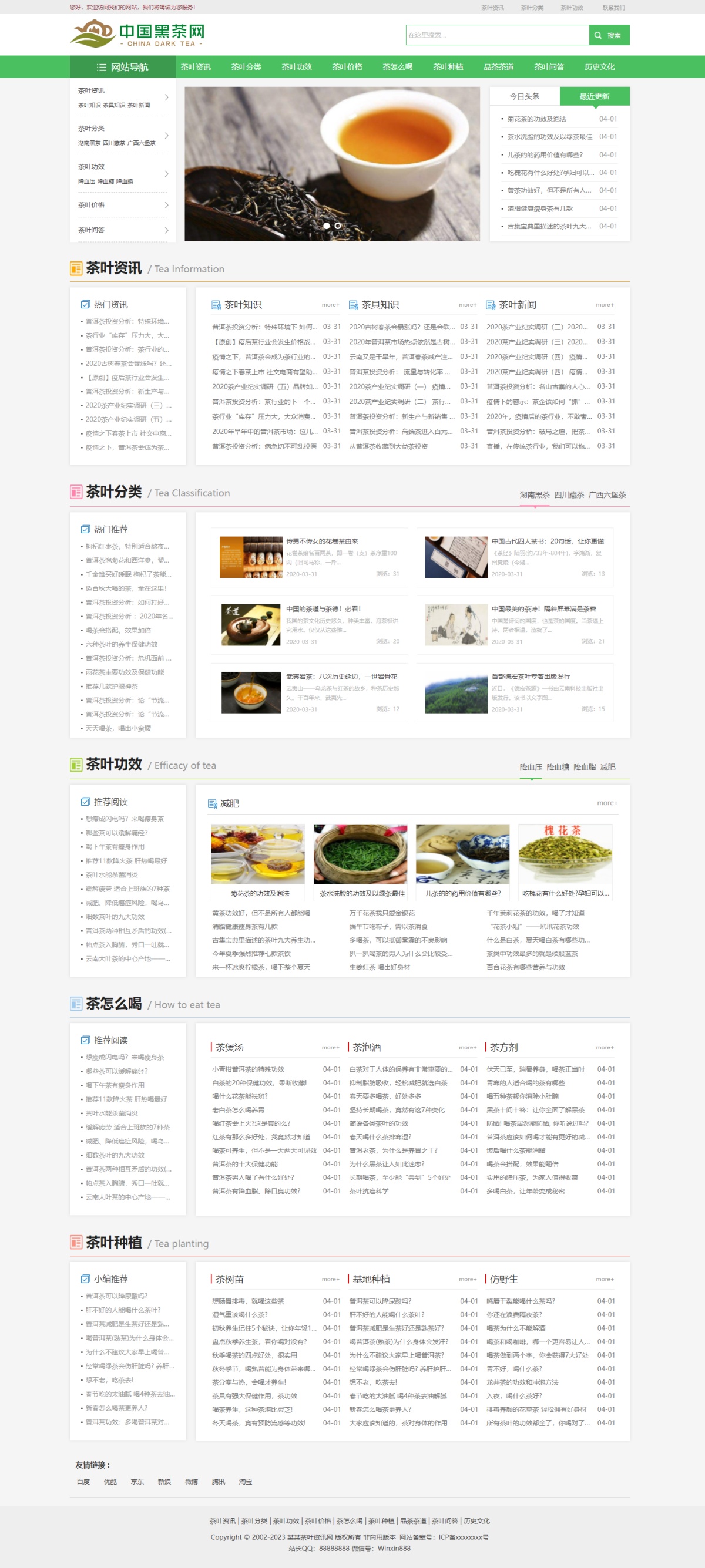Tap more+ next to 基地种植
705x1568 pixels.
pyautogui.click(x=468, y=1280)
